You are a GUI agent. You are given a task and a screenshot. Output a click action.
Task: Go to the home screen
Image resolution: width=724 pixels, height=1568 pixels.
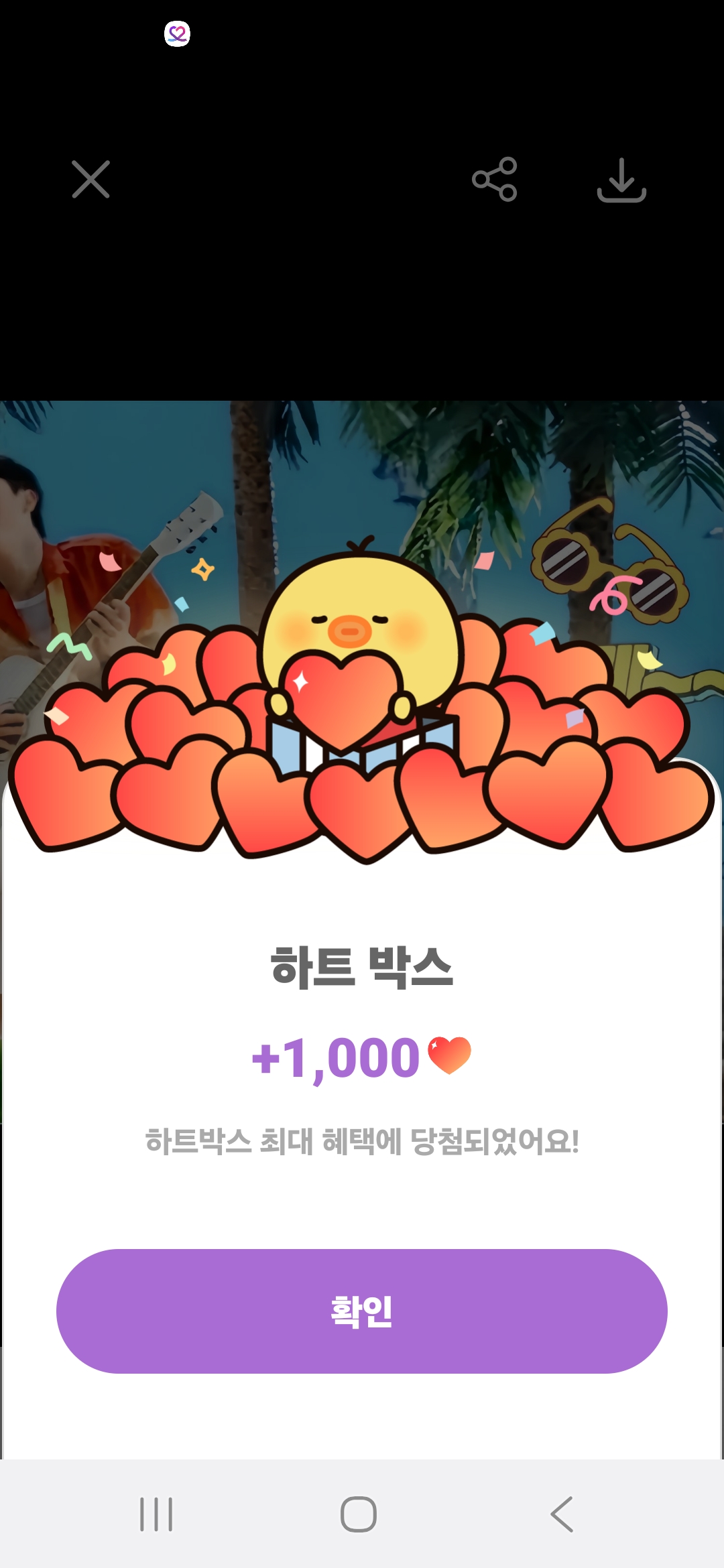click(x=359, y=1514)
